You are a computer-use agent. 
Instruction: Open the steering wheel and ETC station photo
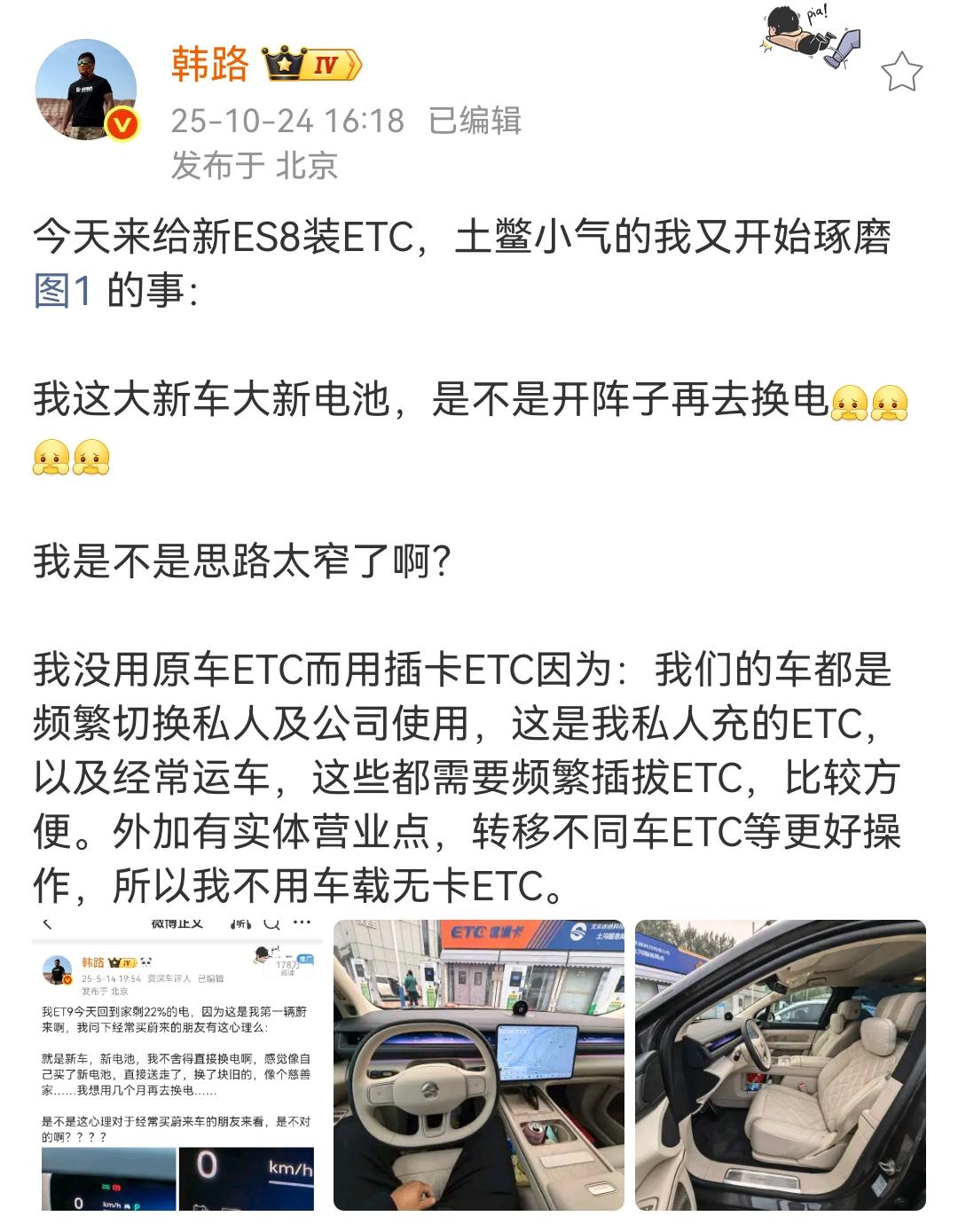pos(478,1065)
